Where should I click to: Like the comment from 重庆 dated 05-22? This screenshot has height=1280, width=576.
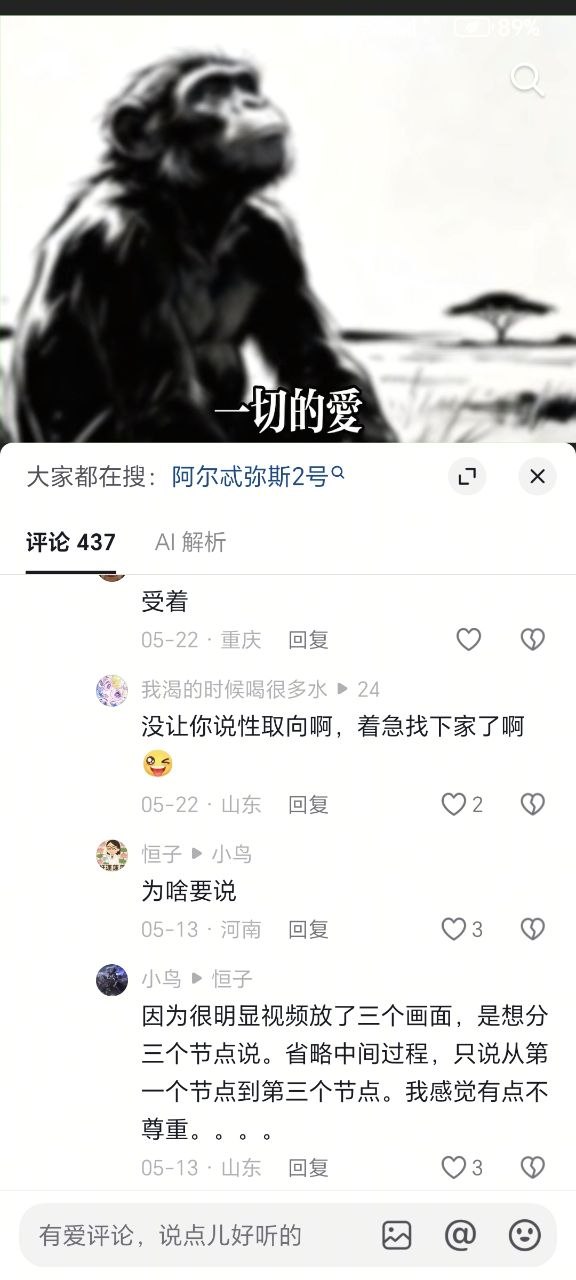coord(469,640)
